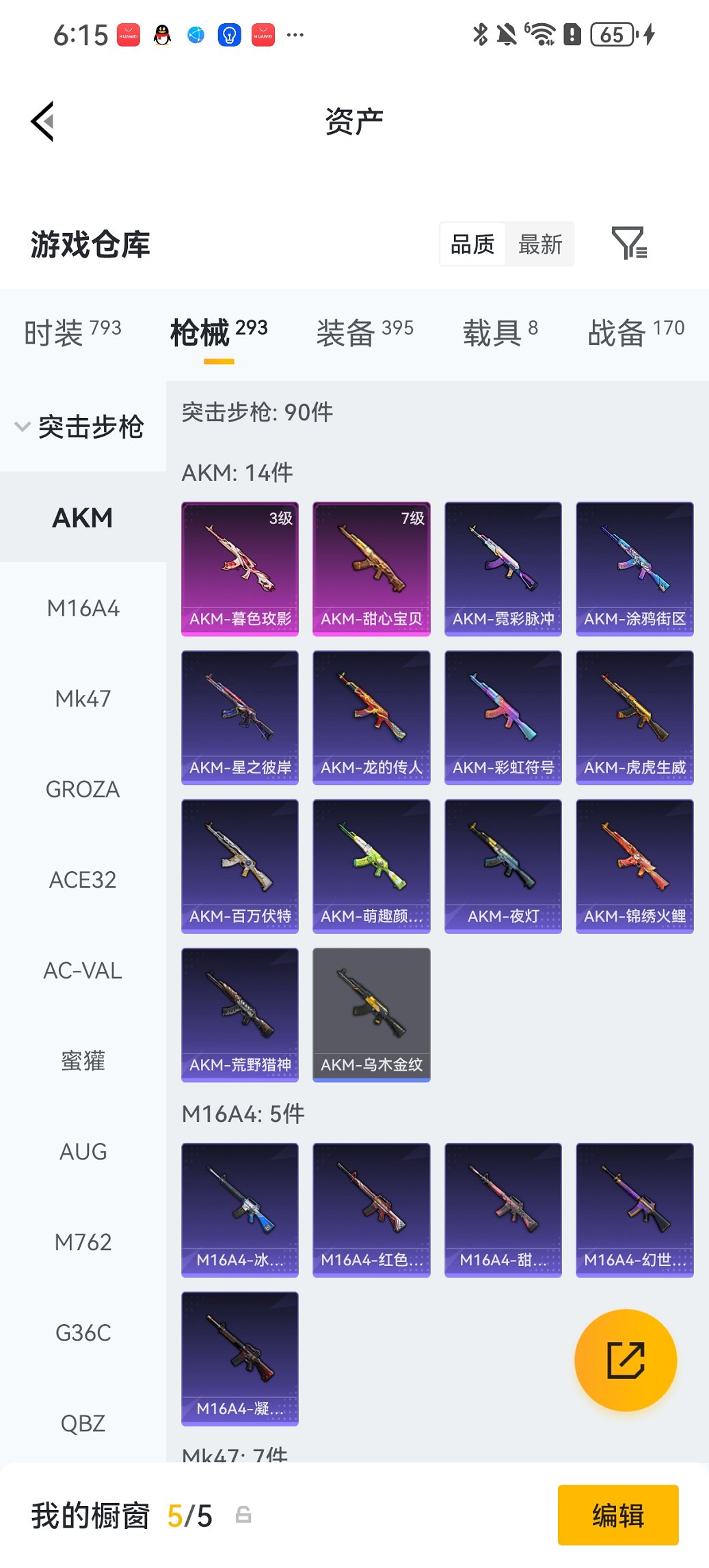The width and height of the screenshot is (709, 1568).
Task: Tap the orange share floating button
Action: tap(626, 1360)
